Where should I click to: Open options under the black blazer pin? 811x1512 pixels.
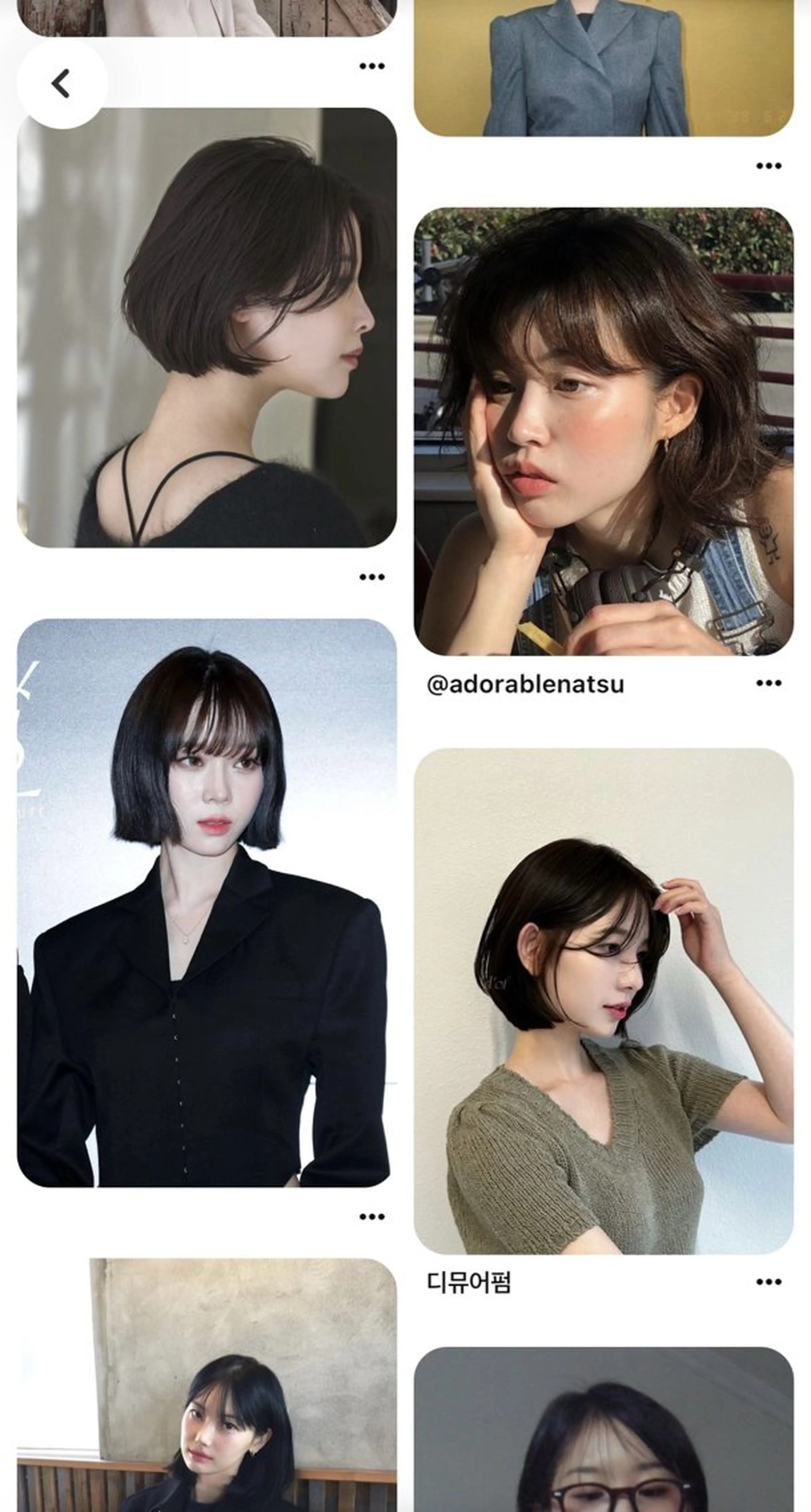372,1217
